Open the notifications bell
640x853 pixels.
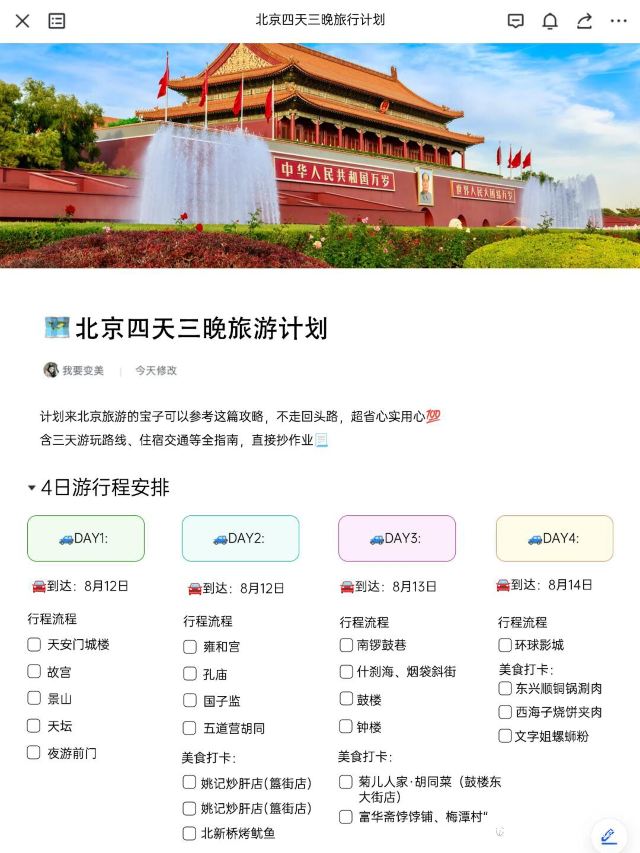click(550, 20)
